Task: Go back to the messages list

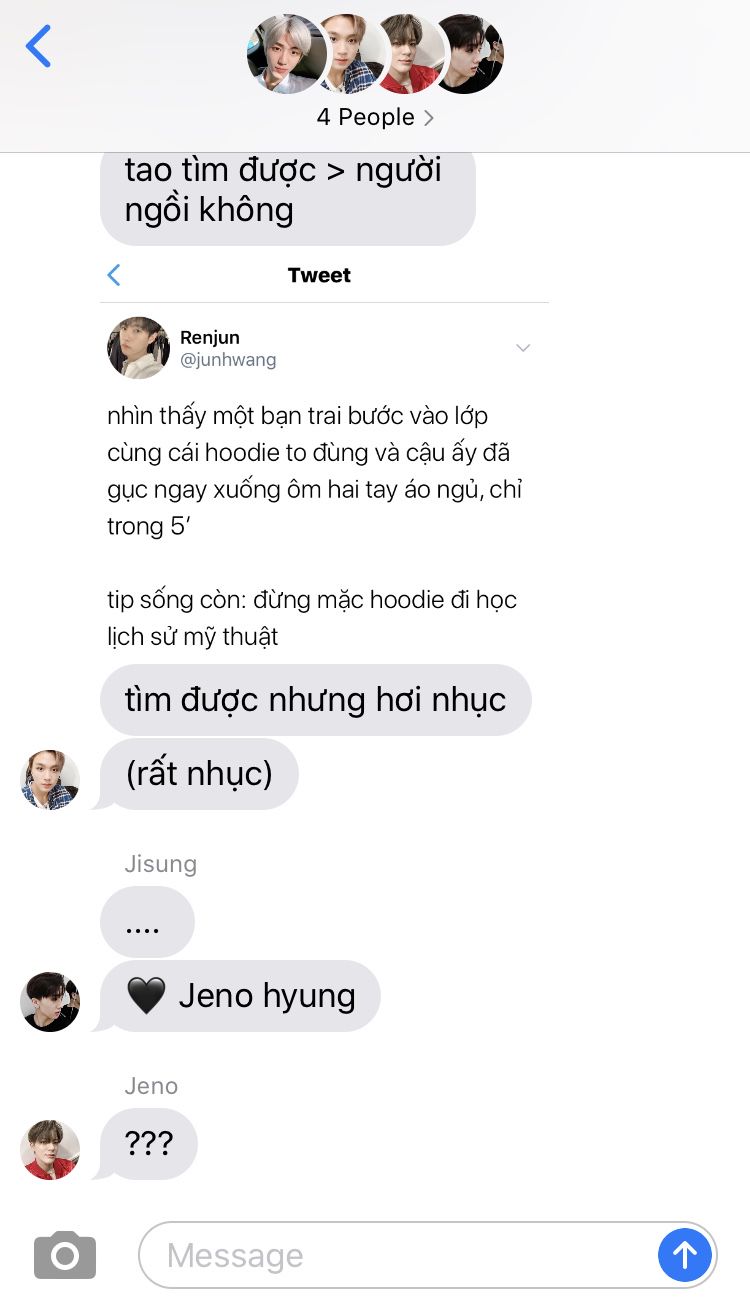Action: [38, 46]
